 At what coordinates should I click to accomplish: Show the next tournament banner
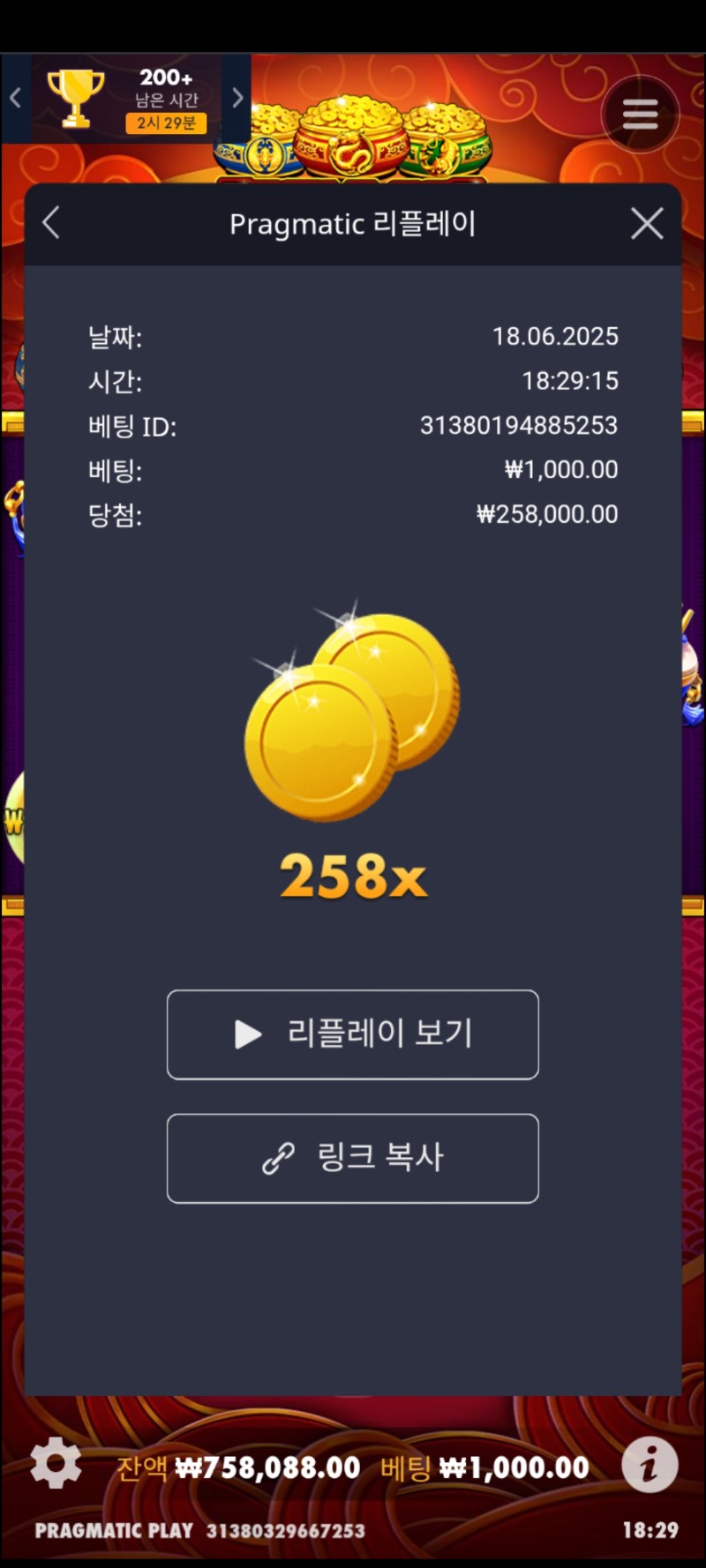(237, 98)
